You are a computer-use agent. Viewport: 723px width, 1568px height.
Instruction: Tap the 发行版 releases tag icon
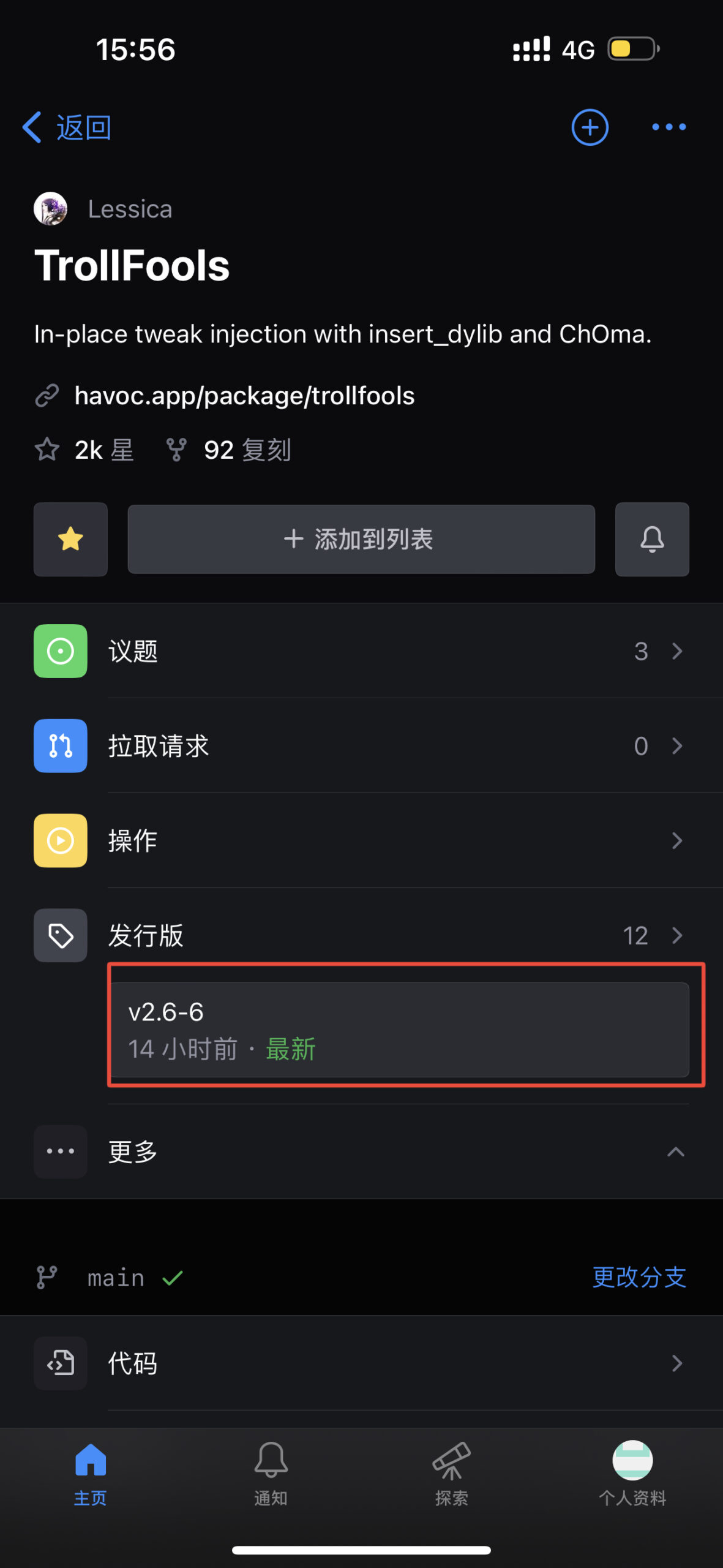point(59,935)
